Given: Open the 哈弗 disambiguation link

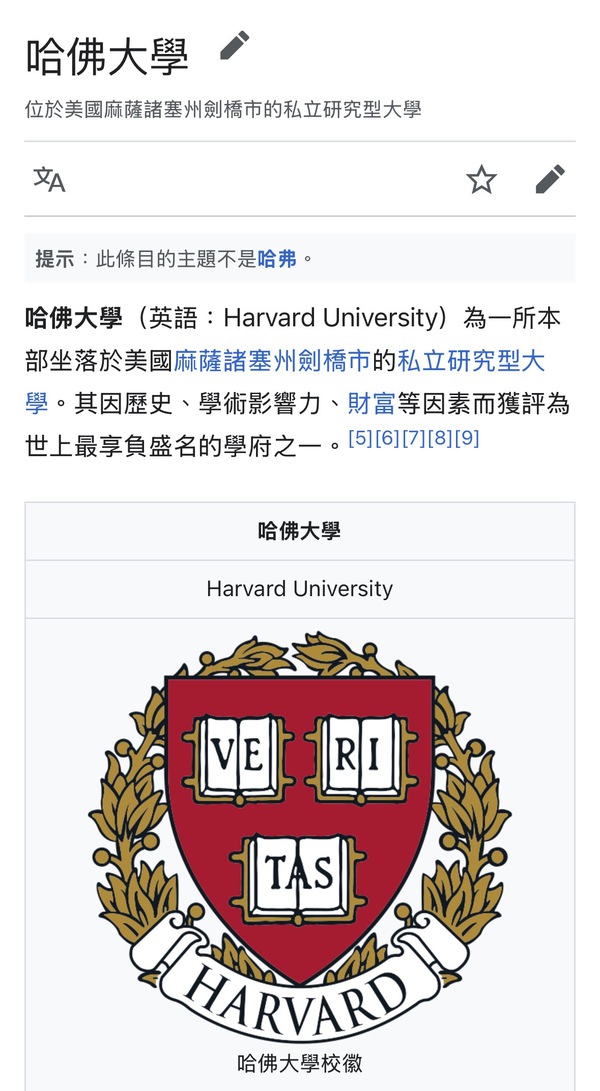Looking at the screenshot, I should pyautogui.click(x=277, y=259).
